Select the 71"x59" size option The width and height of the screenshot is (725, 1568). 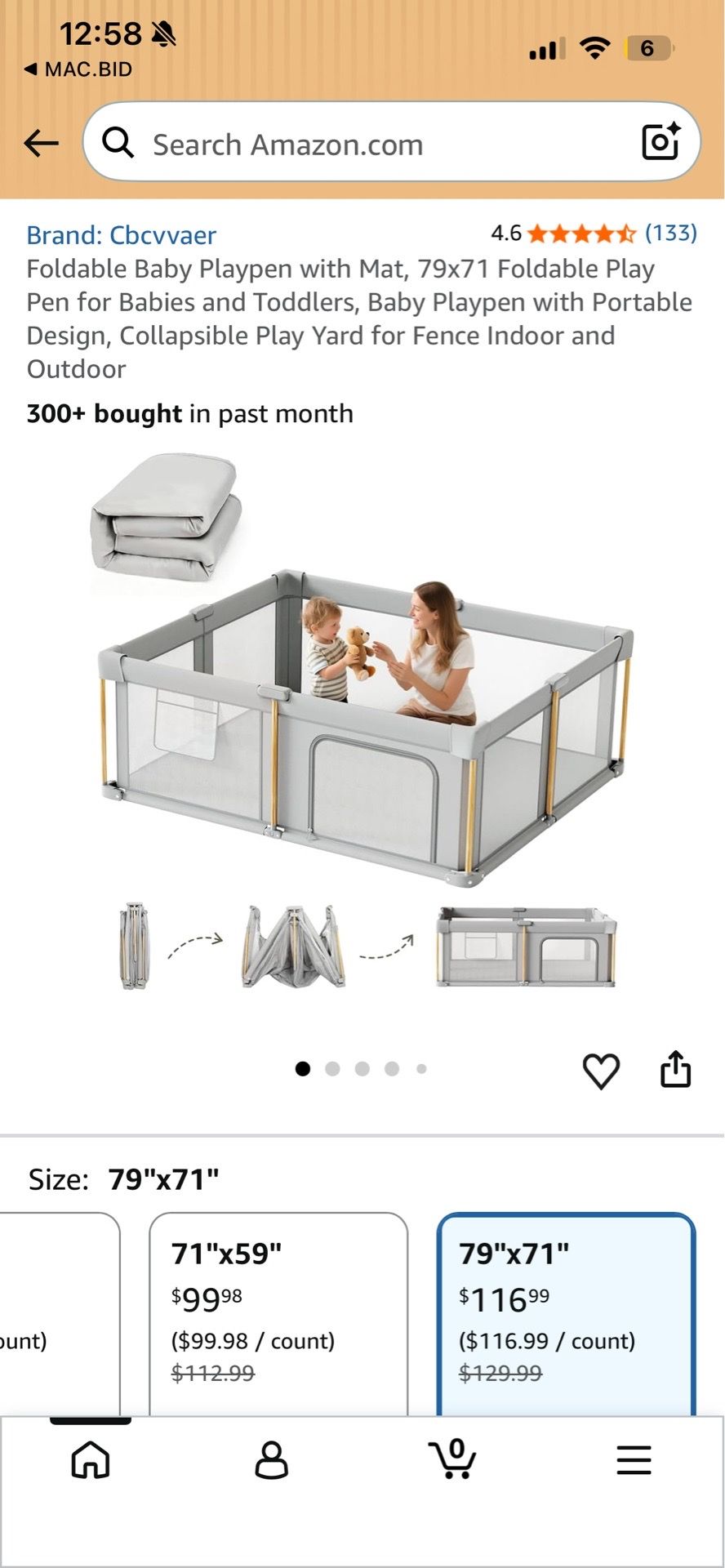coord(278,1315)
